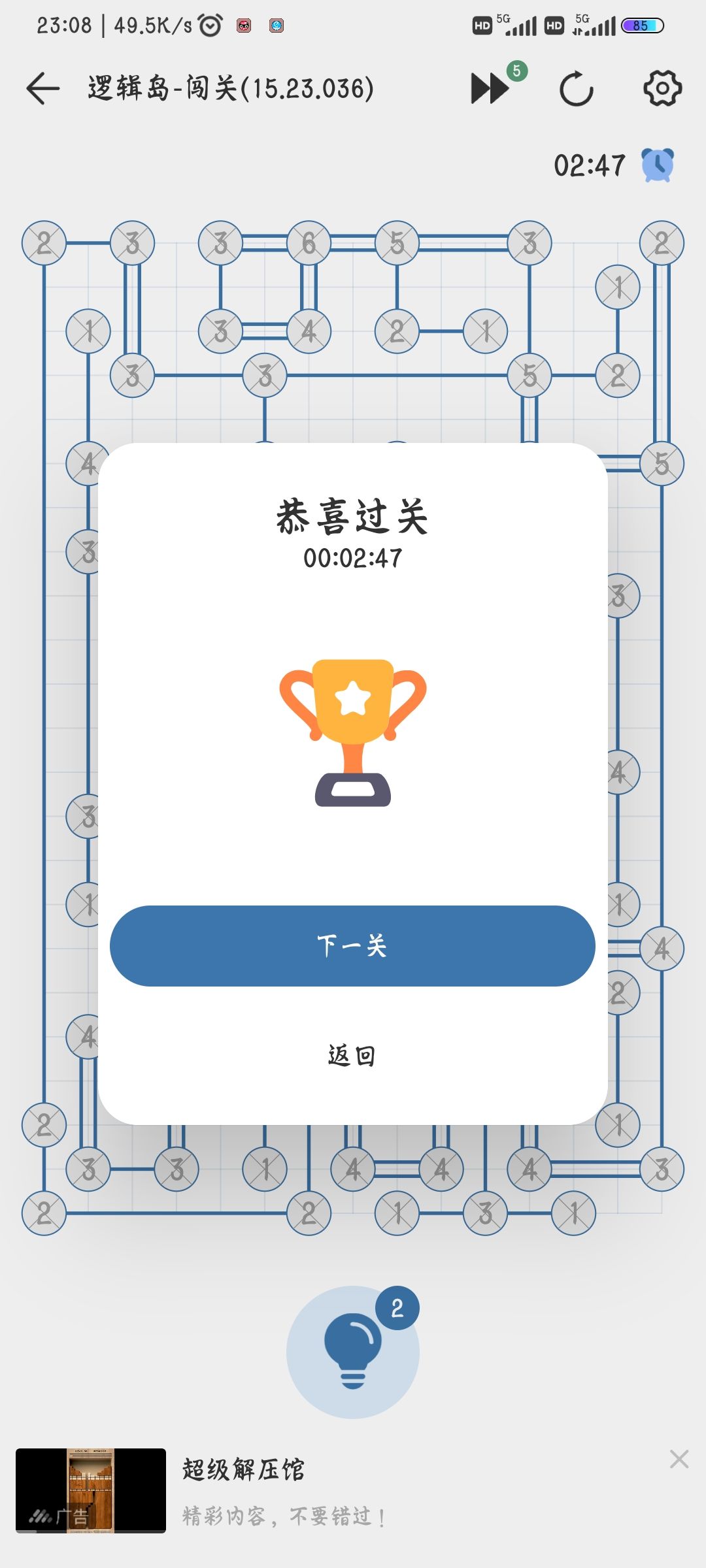Tap the alarm clock timer icon
The image size is (706, 1568).
coord(656,165)
